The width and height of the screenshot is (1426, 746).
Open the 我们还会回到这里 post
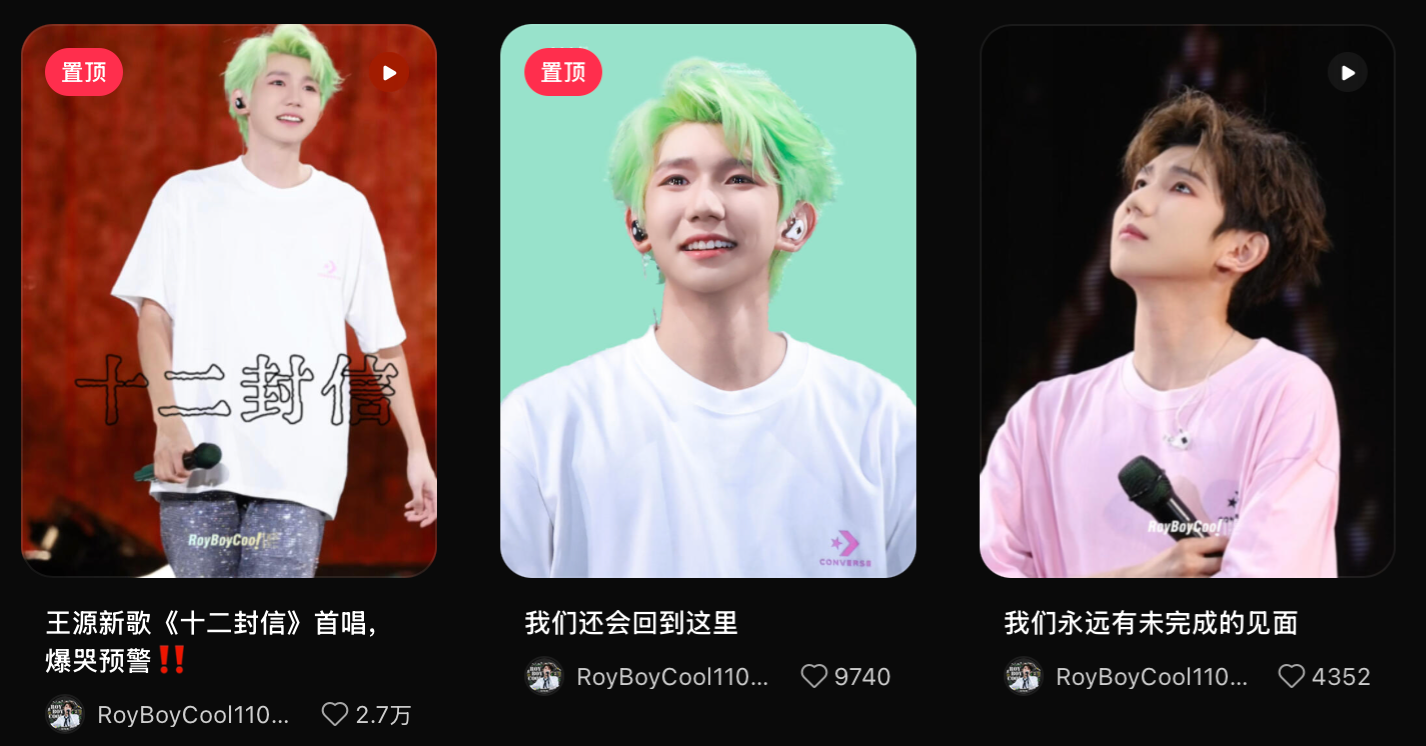tap(708, 300)
